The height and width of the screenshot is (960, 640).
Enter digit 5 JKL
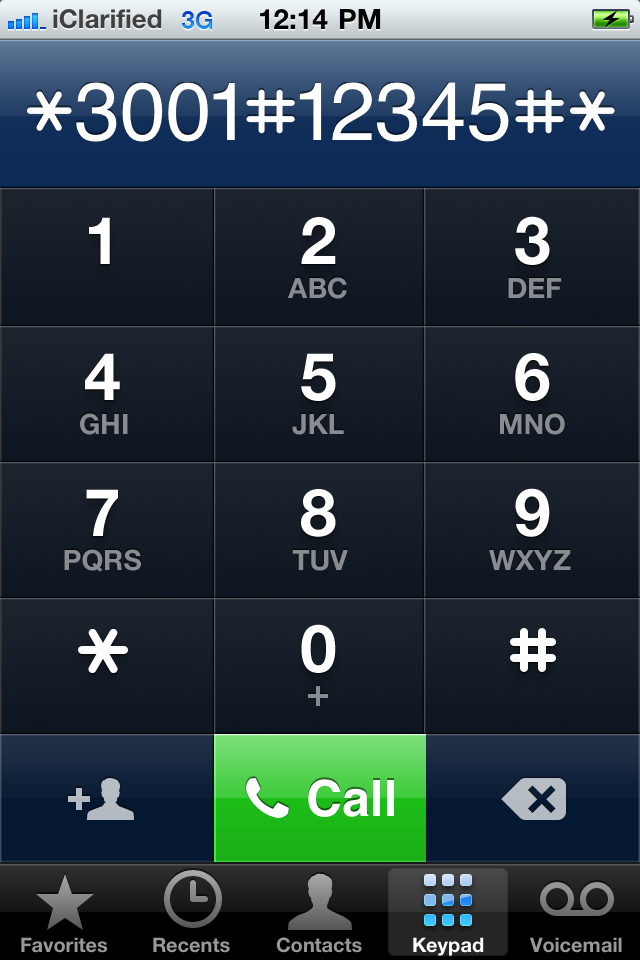(319, 394)
